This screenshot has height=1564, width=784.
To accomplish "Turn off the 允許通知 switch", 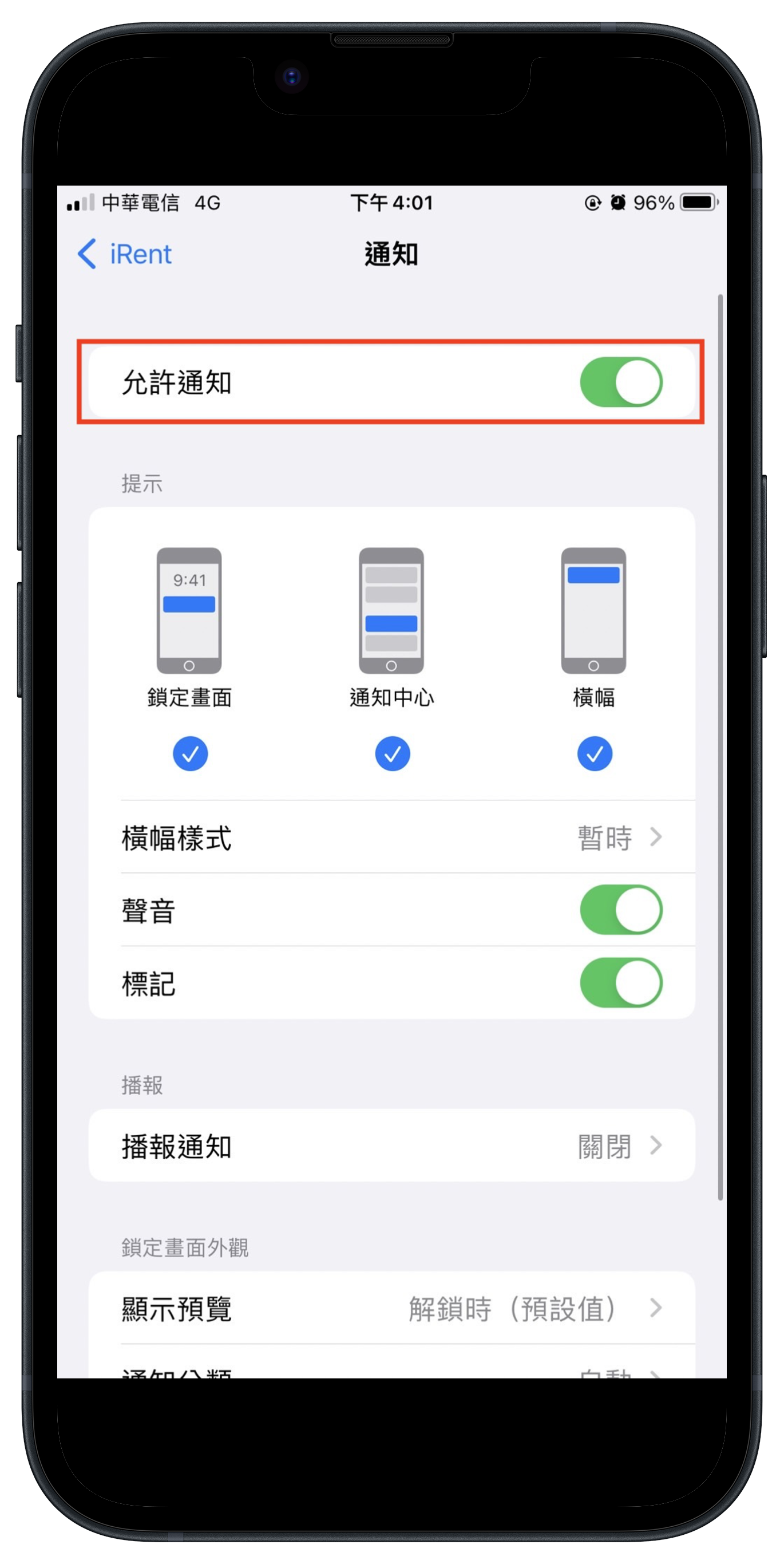I will click(x=620, y=382).
